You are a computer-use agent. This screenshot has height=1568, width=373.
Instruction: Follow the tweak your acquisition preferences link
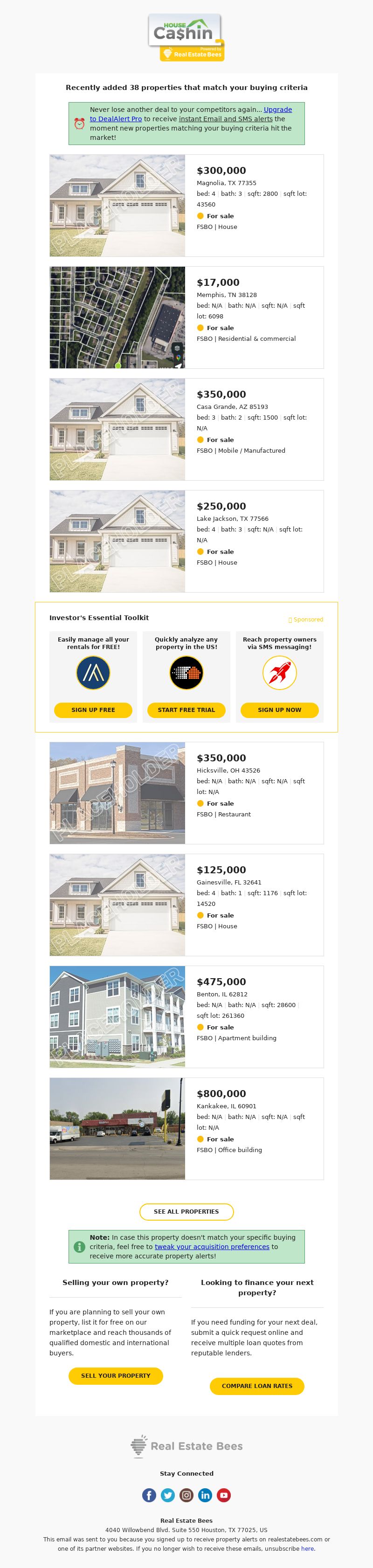[x=212, y=1247]
